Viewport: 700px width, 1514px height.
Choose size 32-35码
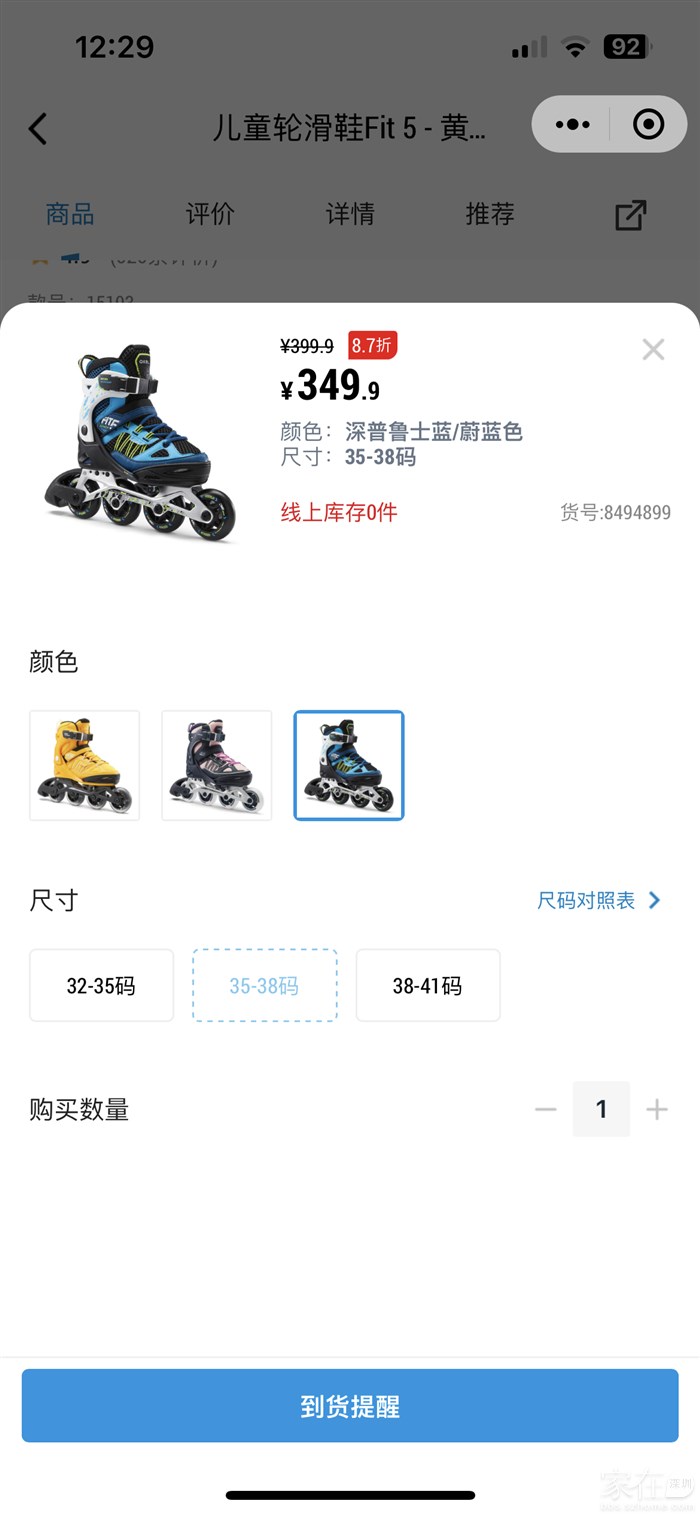coord(101,985)
